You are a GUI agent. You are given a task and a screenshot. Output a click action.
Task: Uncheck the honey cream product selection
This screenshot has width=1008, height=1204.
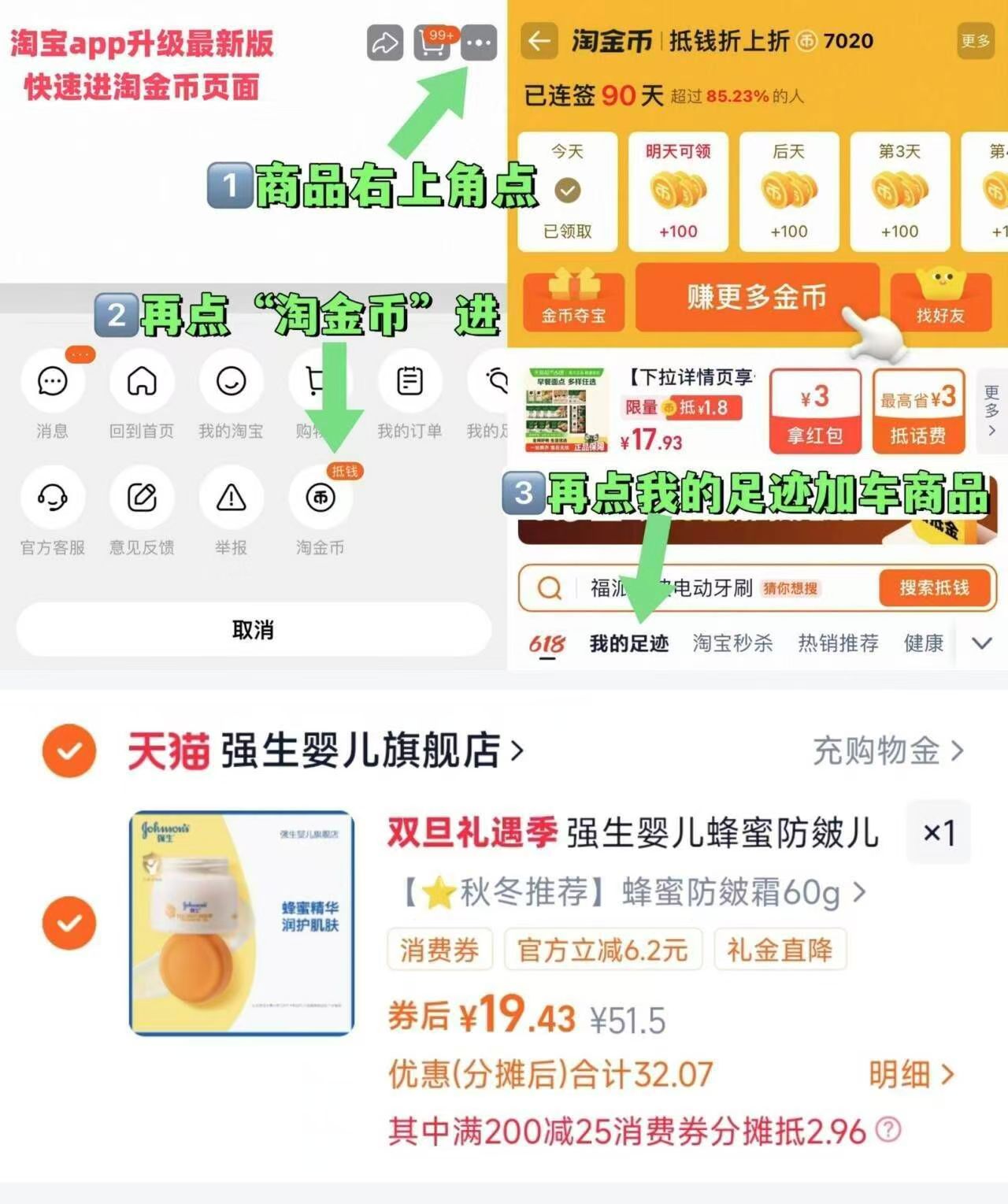[69, 922]
